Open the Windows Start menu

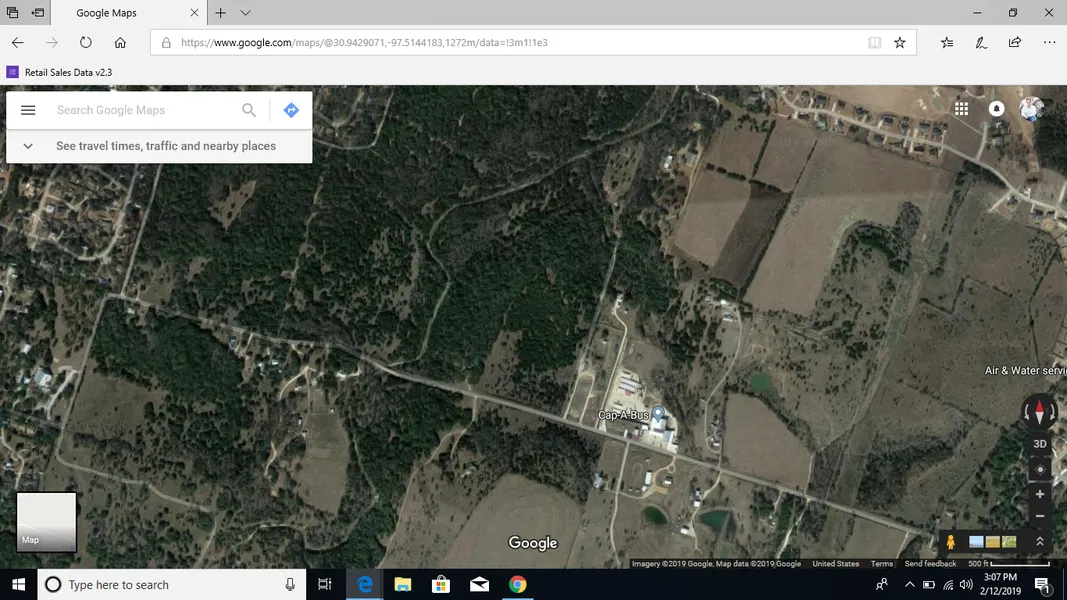18,584
